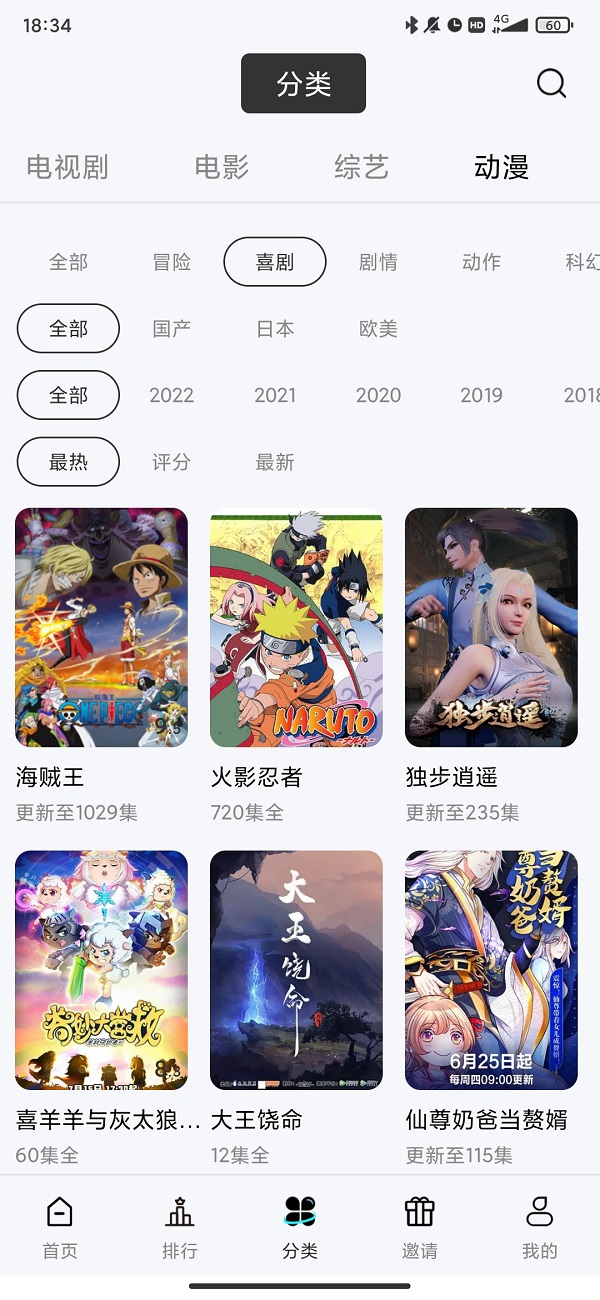The image size is (600, 1300).
Task: Open the 海贼王 anime card
Action: click(101, 628)
